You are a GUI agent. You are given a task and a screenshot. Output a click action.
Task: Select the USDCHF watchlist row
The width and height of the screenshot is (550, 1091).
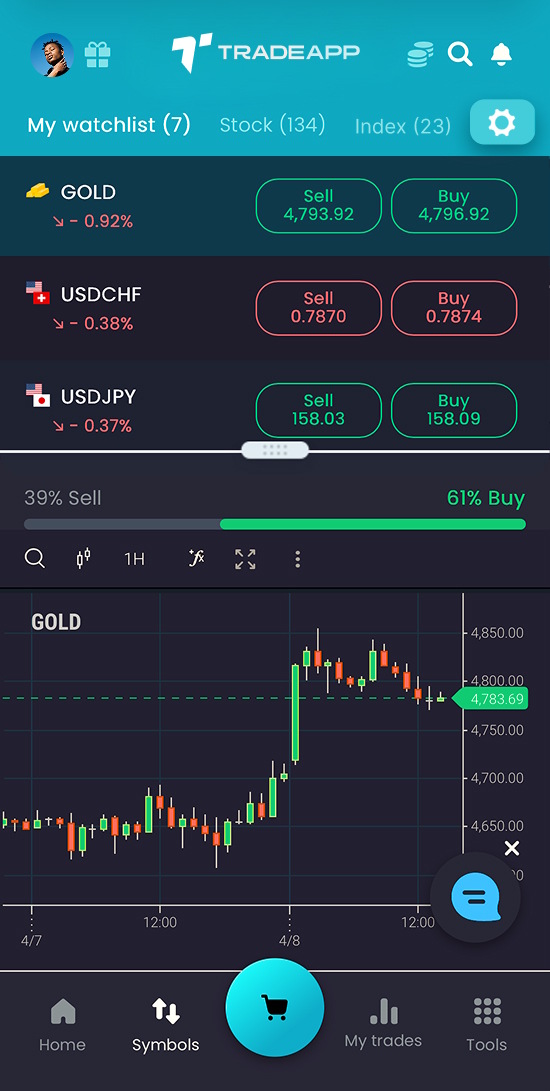pos(275,308)
